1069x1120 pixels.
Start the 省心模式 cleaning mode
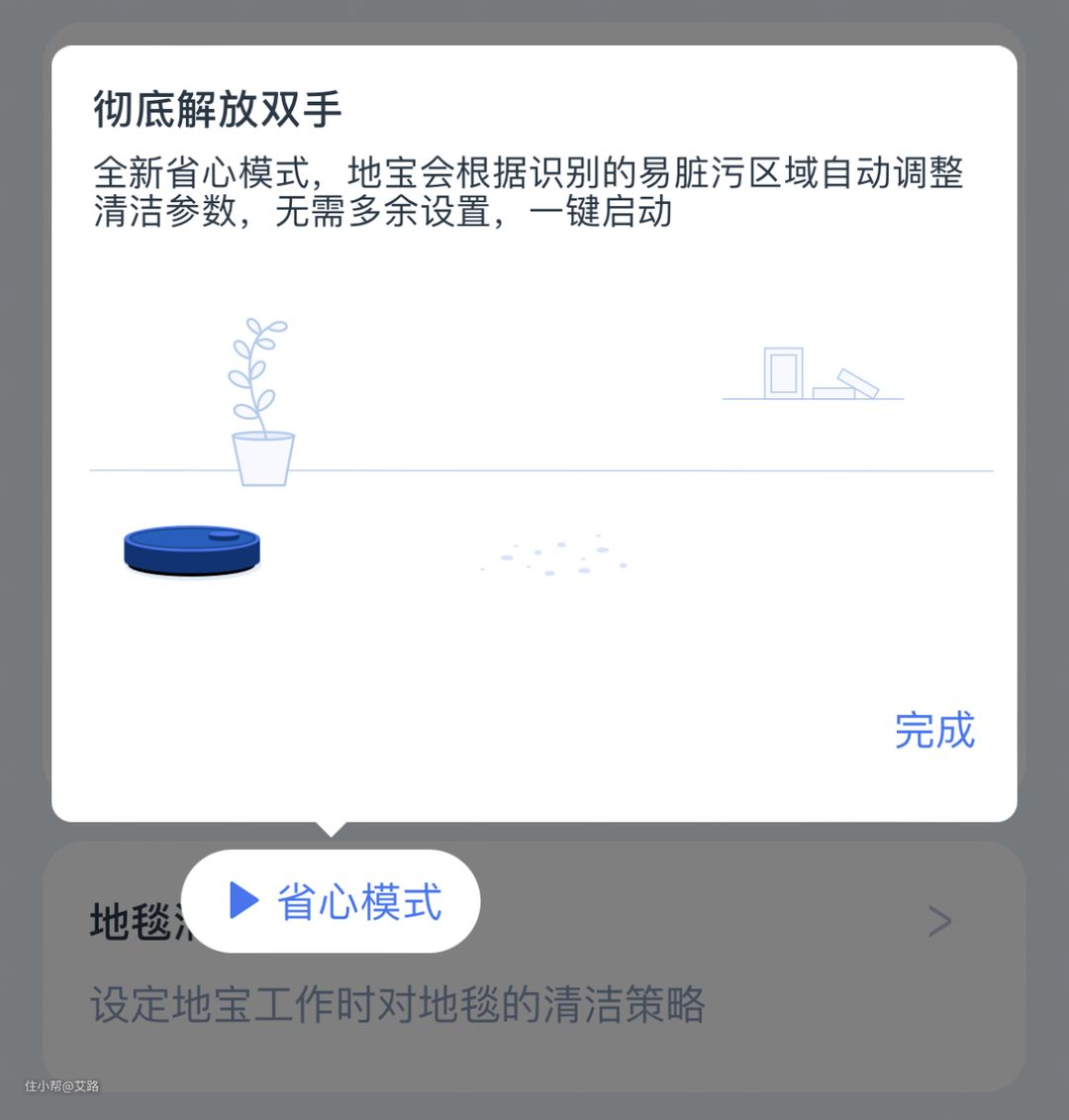pyautogui.click(x=332, y=901)
